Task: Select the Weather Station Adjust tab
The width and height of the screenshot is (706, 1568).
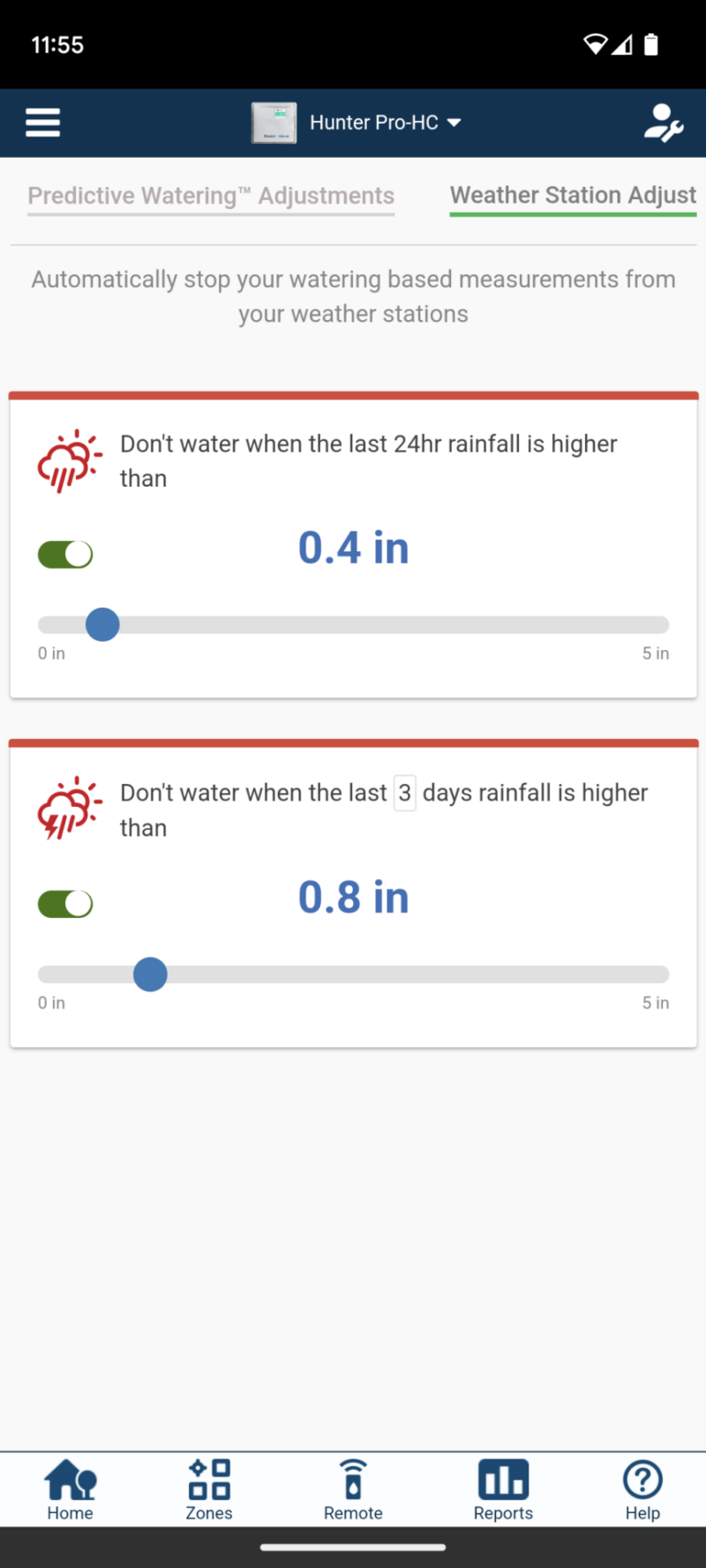Action: pos(572,195)
